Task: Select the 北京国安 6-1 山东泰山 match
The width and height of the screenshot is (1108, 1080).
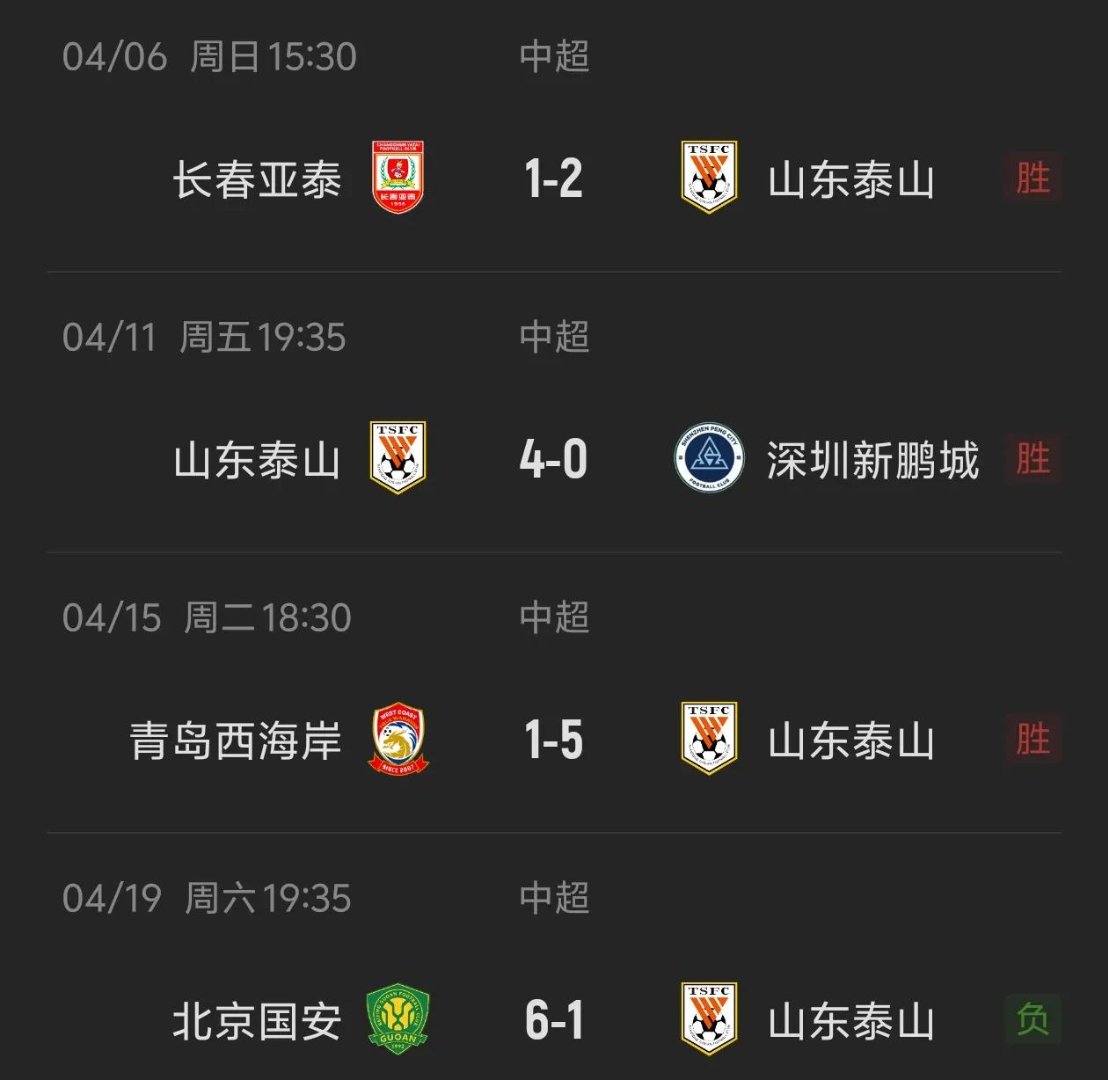Action: click(554, 1021)
